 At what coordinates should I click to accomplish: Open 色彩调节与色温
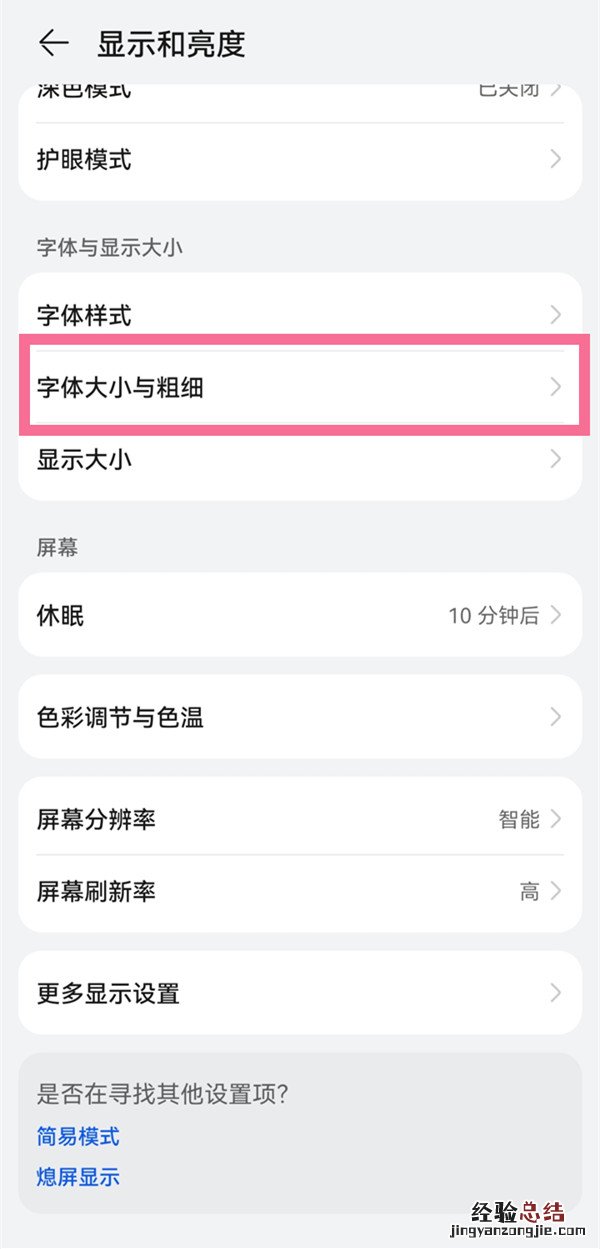tap(300, 717)
